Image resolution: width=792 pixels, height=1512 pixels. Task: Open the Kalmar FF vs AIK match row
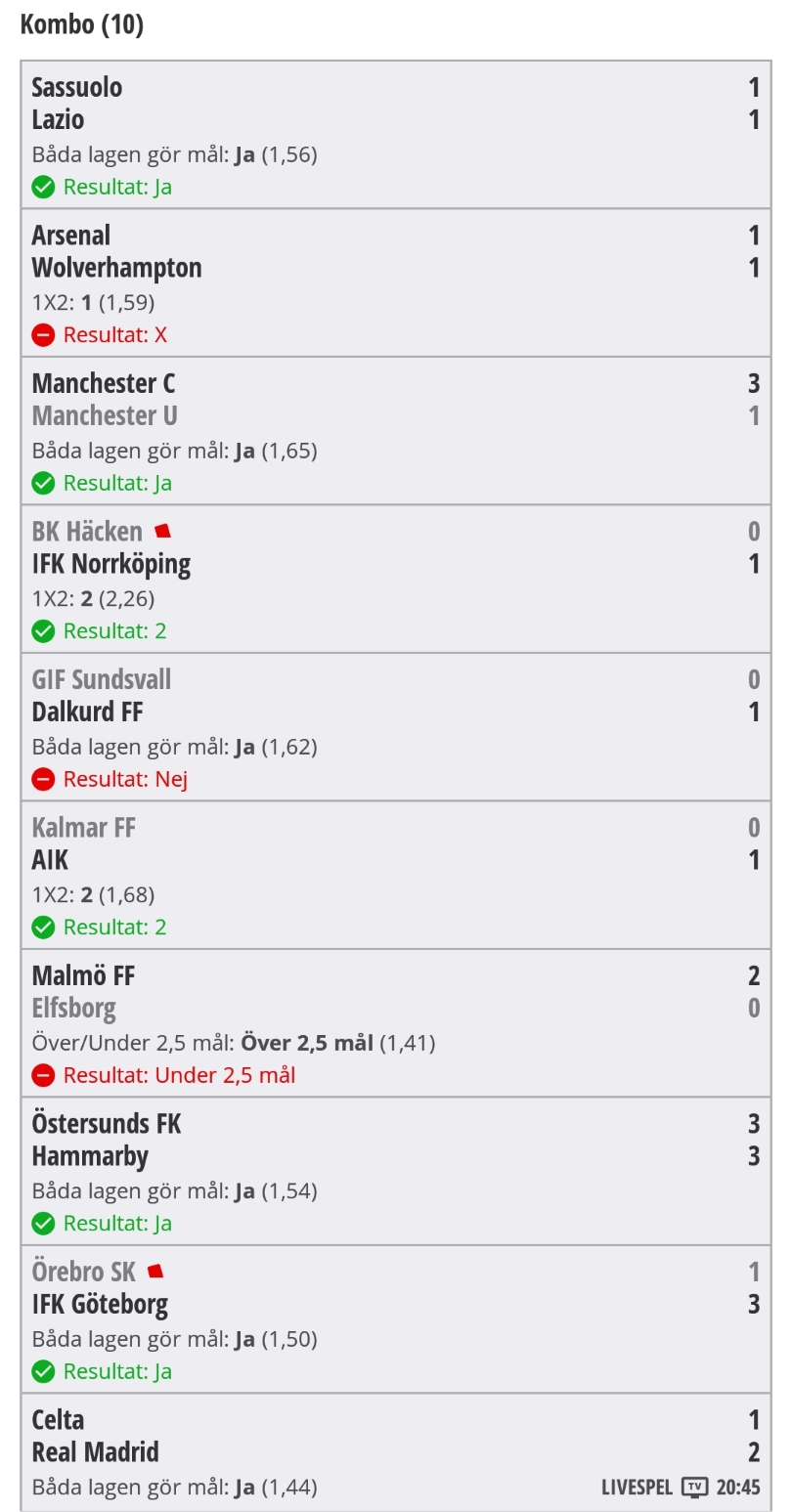(396, 876)
